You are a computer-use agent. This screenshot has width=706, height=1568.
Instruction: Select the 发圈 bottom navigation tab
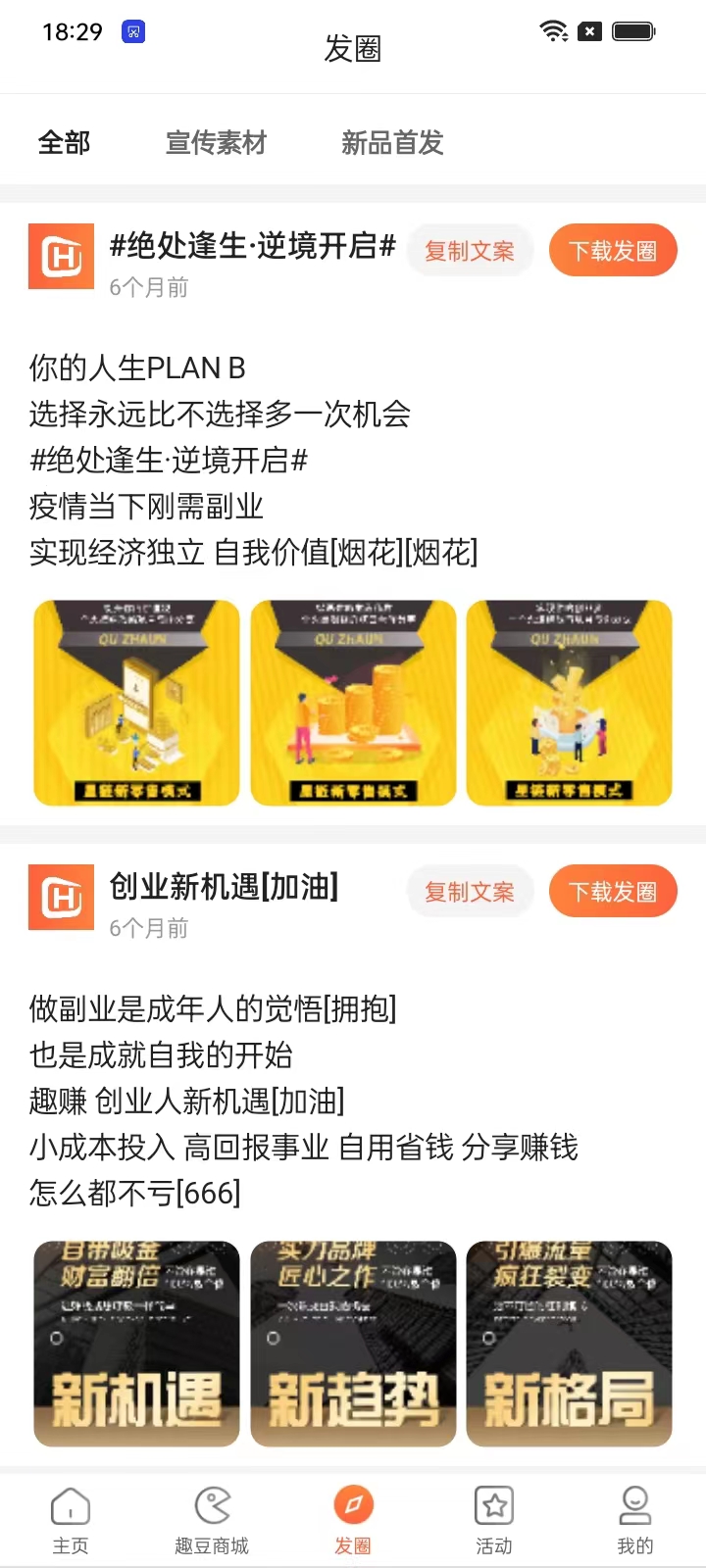(353, 1519)
